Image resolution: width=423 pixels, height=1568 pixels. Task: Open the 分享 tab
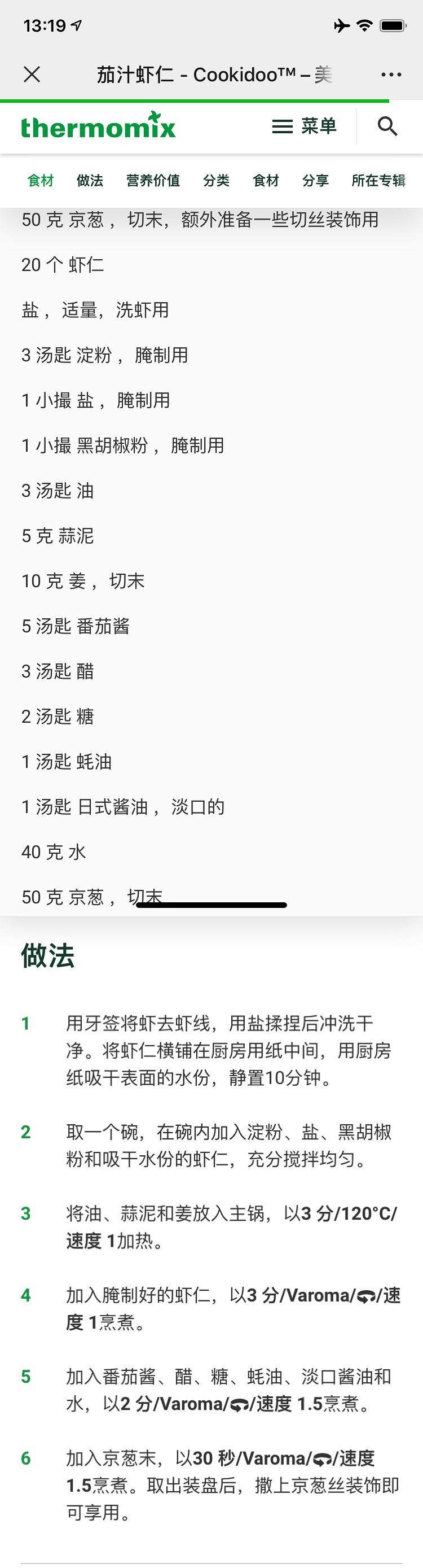pos(315,181)
